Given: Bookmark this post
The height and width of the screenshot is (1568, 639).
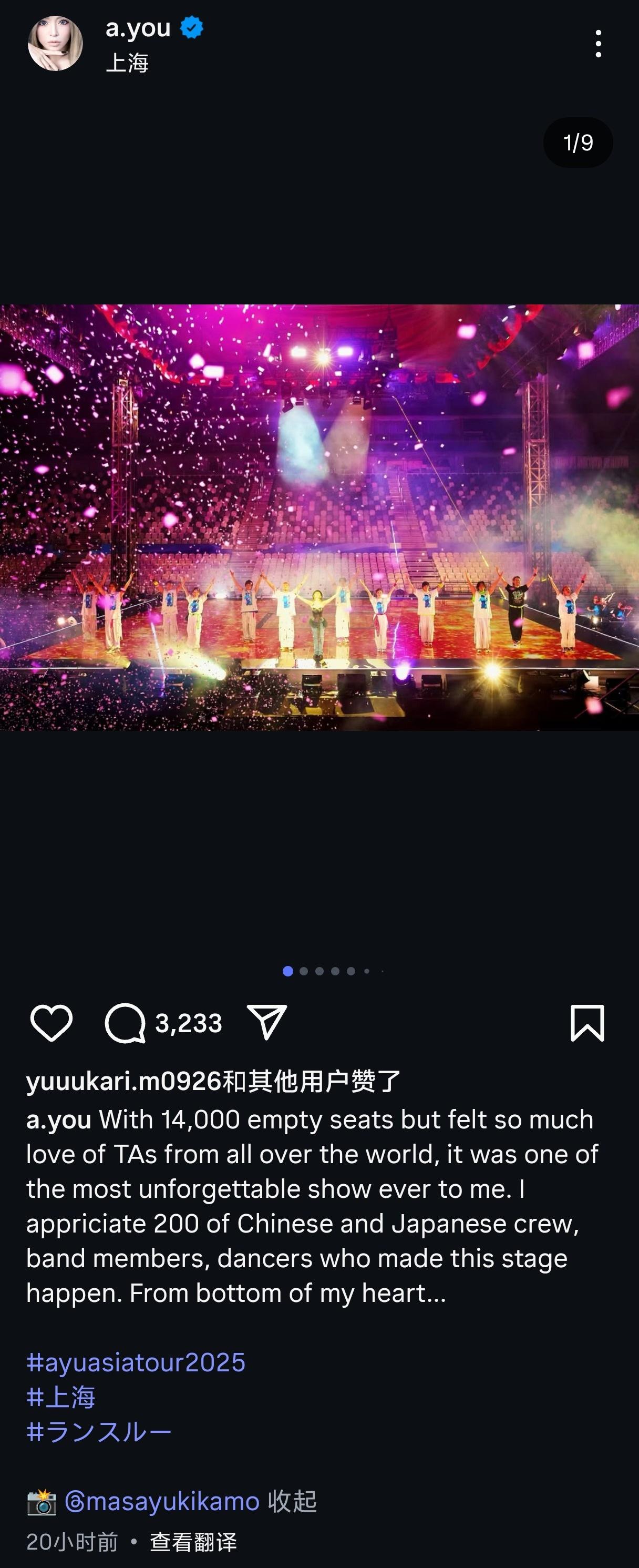Looking at the screenshot, I should (586, 1023).
